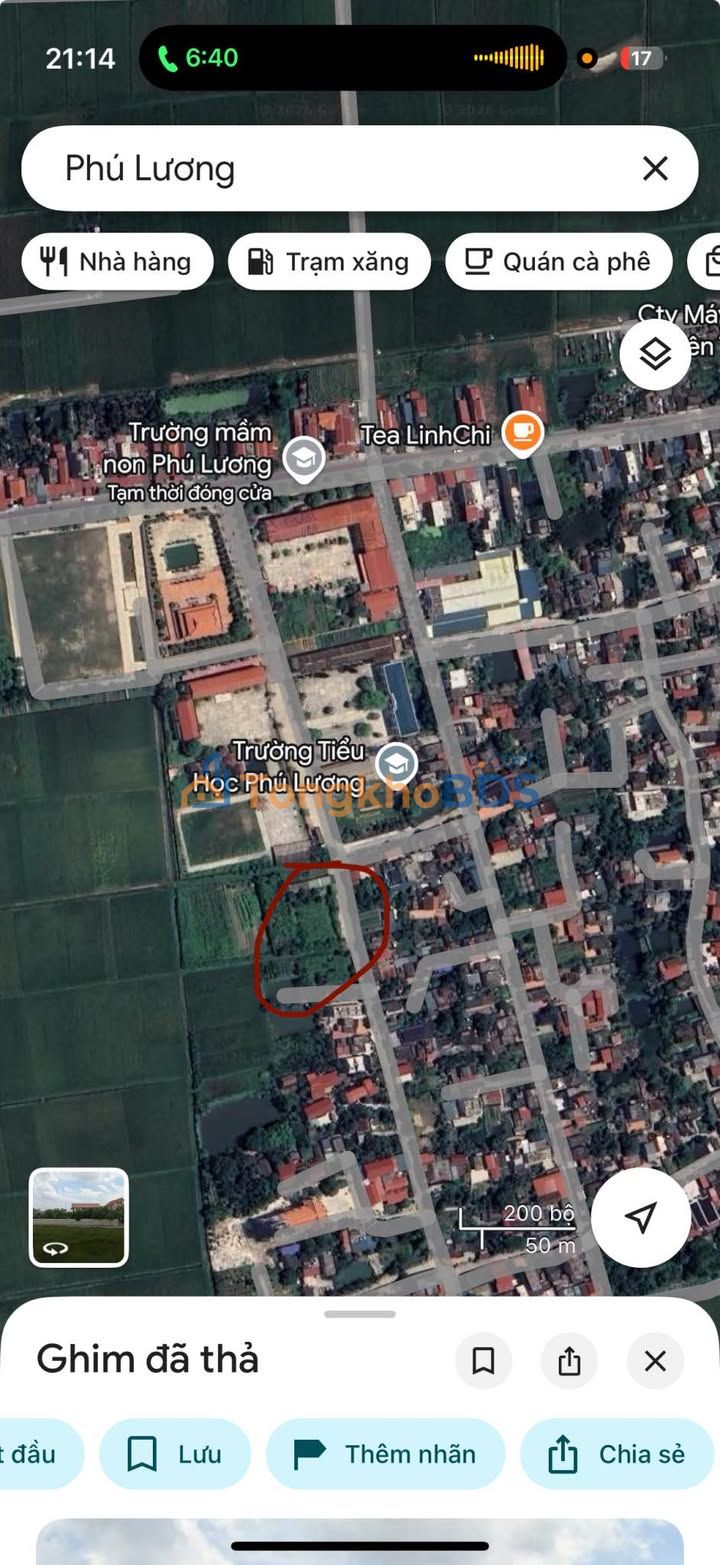Screen dimensions: 720x1565
Task: Filter by Trạm xăng chip
Action: [329, 262]
